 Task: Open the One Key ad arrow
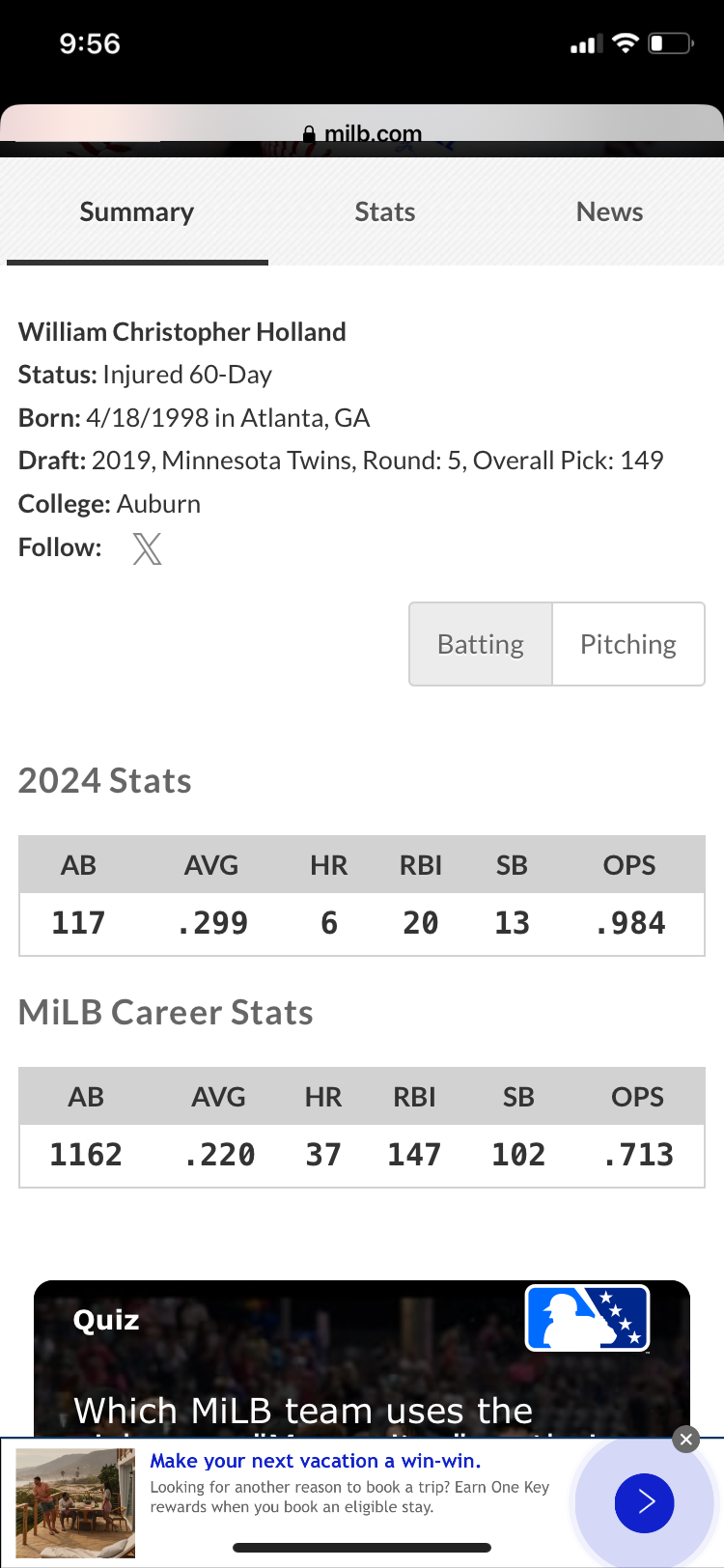point(644,1502)
